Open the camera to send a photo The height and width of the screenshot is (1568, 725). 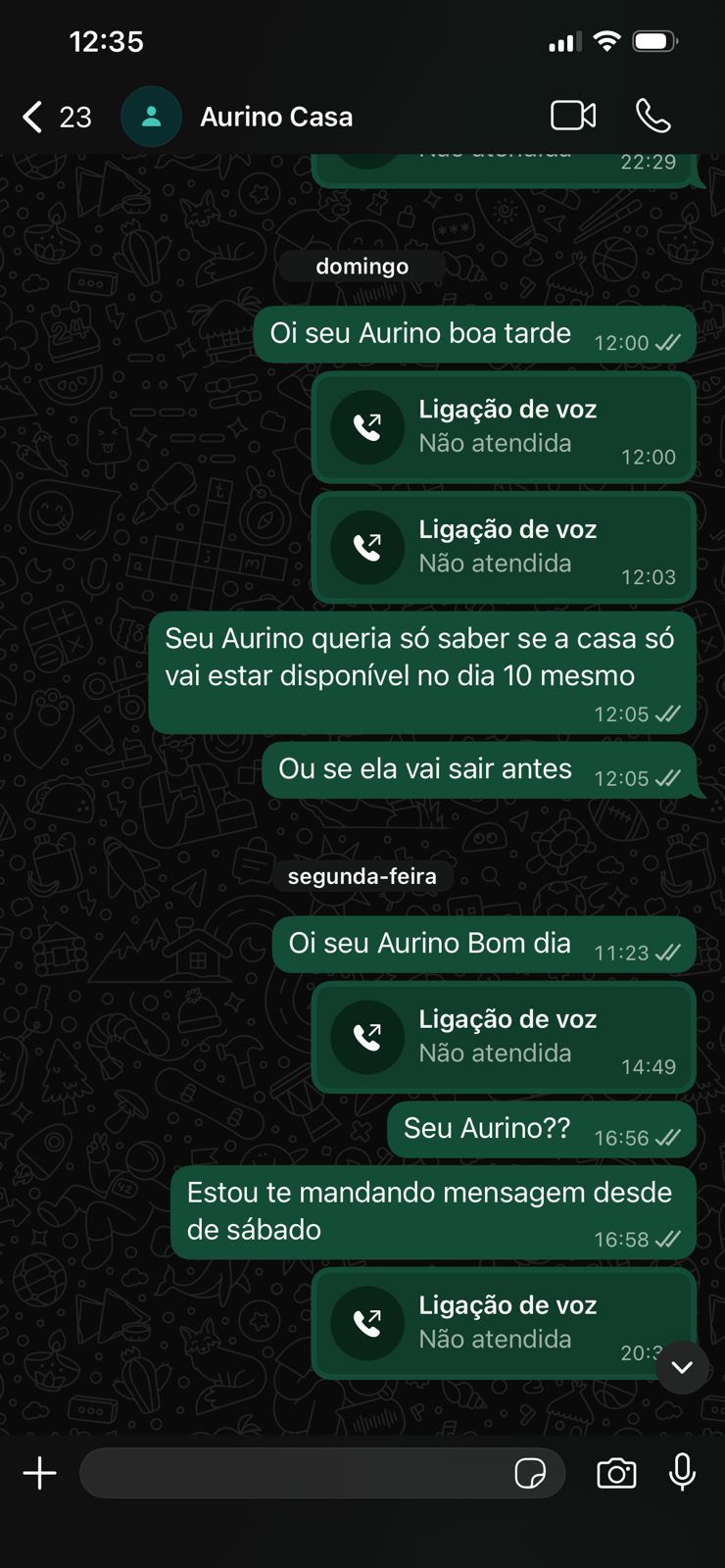click(616, 1473)
